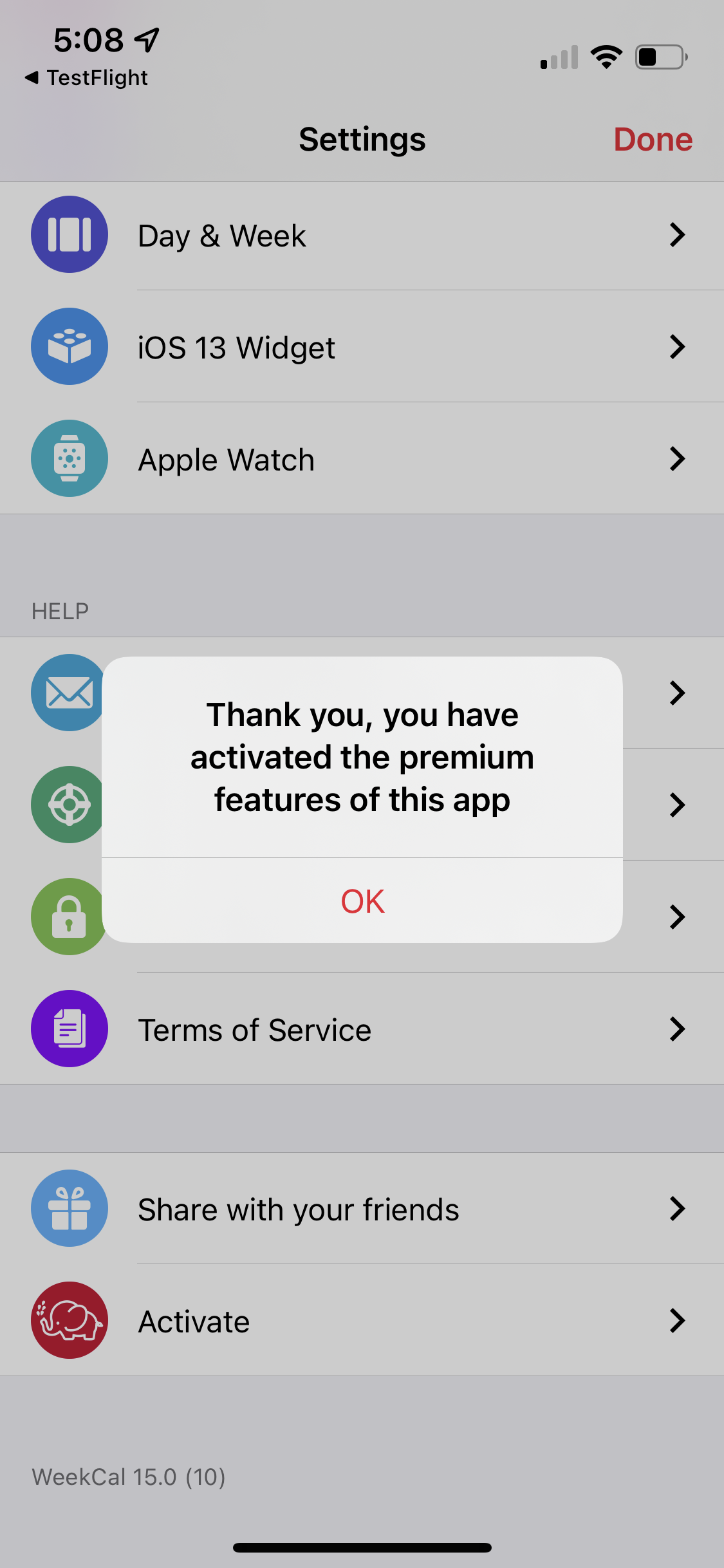This screenshot has height=1568, width=724.
Task: Return to TestFlight app
Action: (87, 78)
